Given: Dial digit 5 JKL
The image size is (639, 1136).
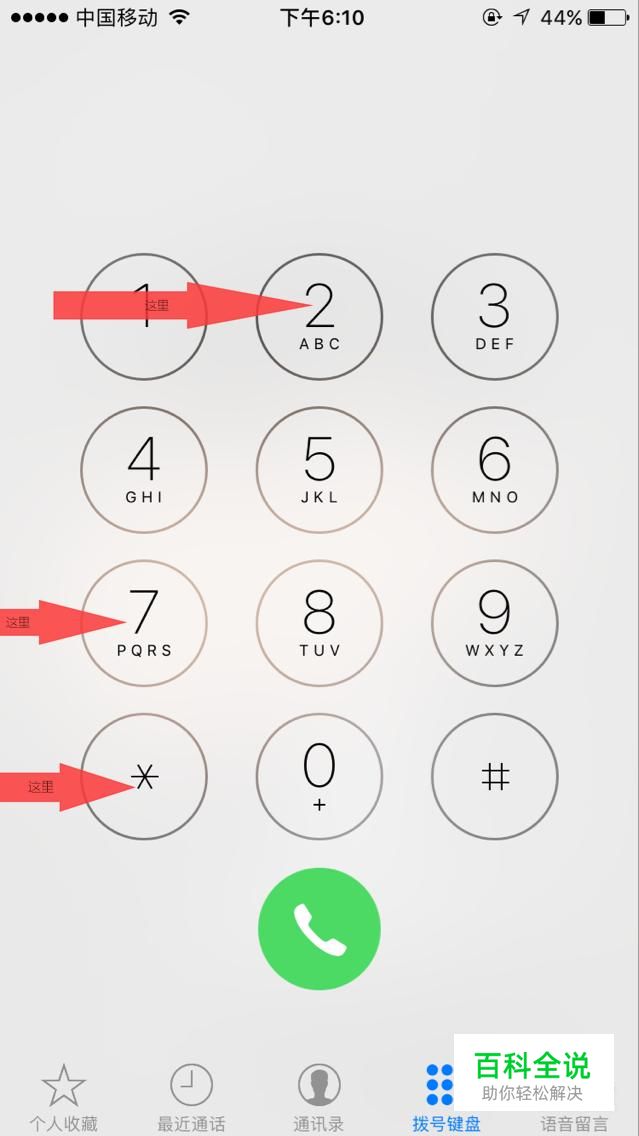Looking at the screenshot, I should (x=320, y=470).
